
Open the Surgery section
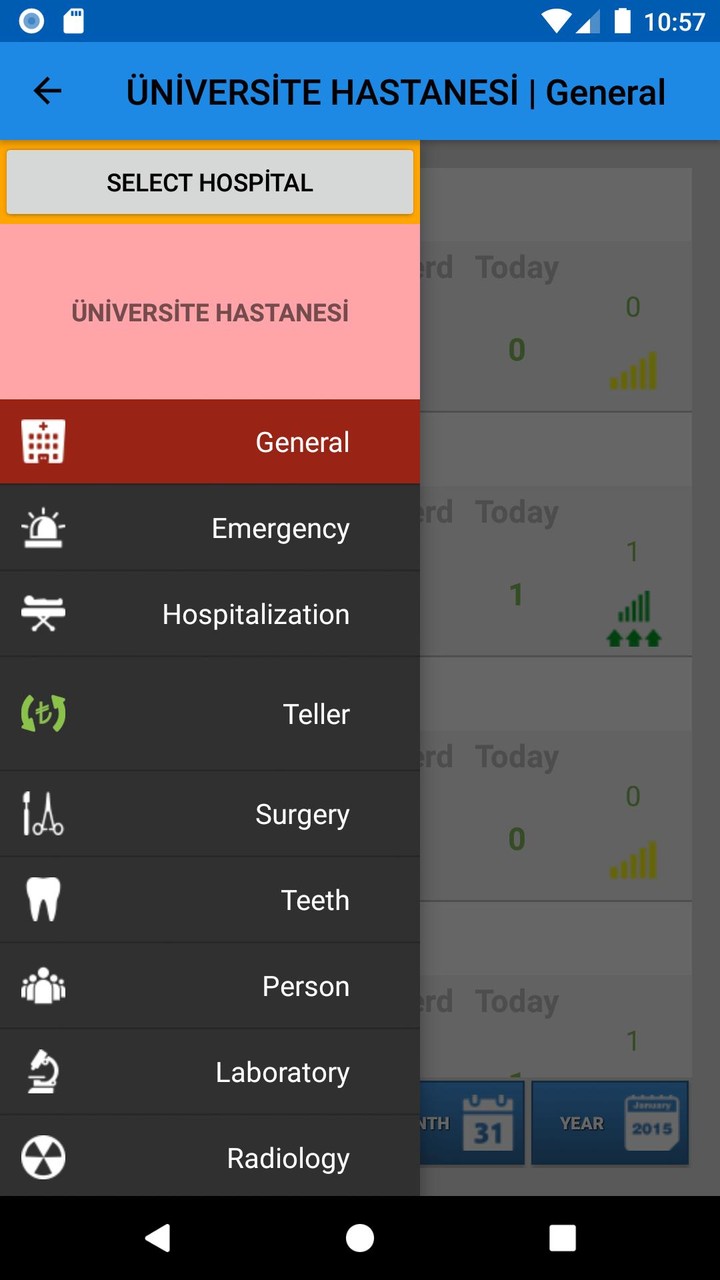click(210, 814)
